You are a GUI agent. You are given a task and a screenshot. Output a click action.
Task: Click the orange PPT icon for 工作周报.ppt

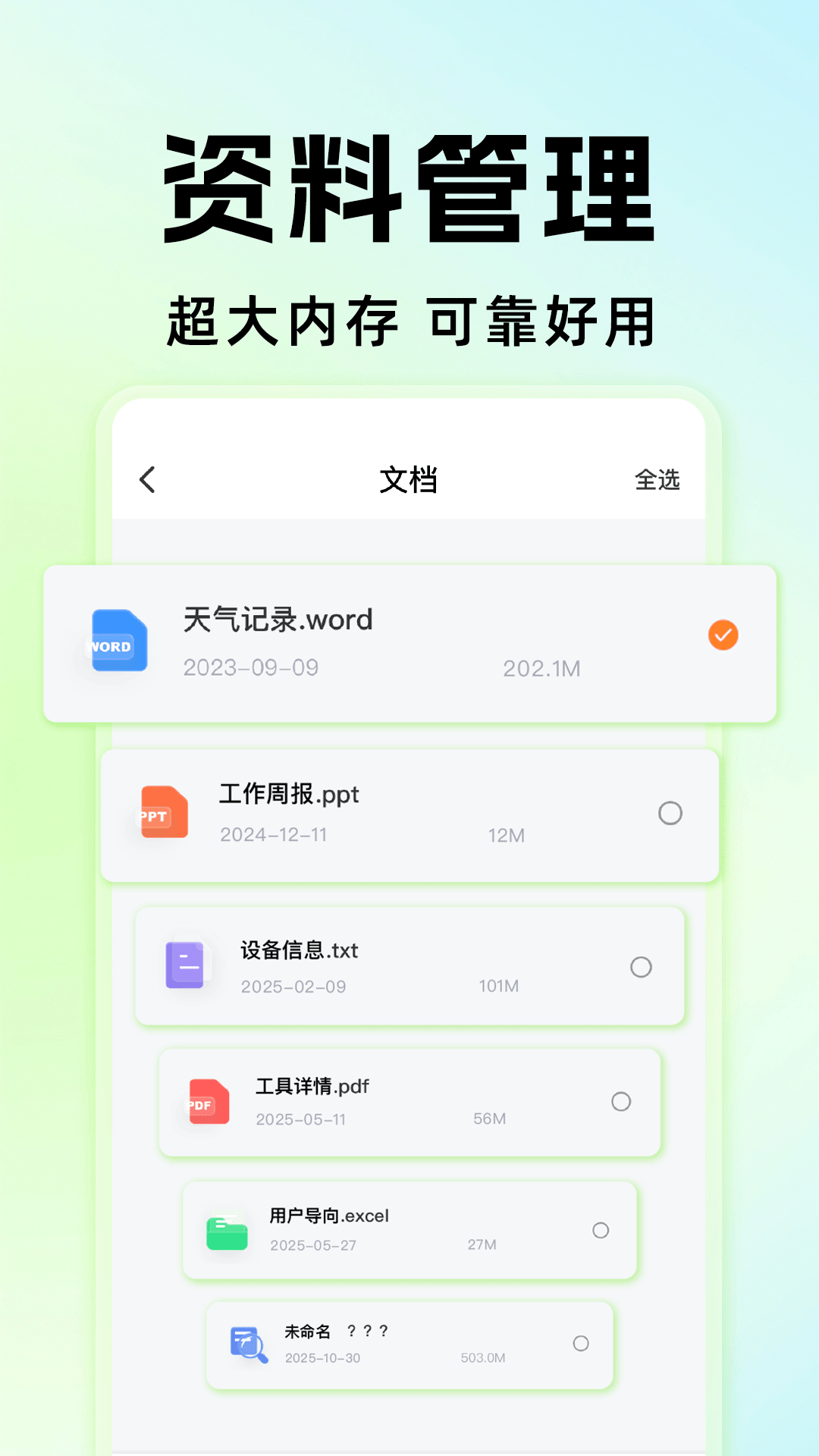coord(163,813)
